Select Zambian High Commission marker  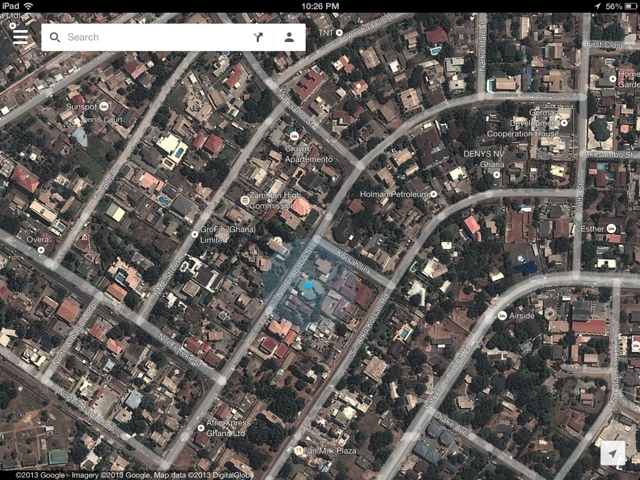(245, 200)
